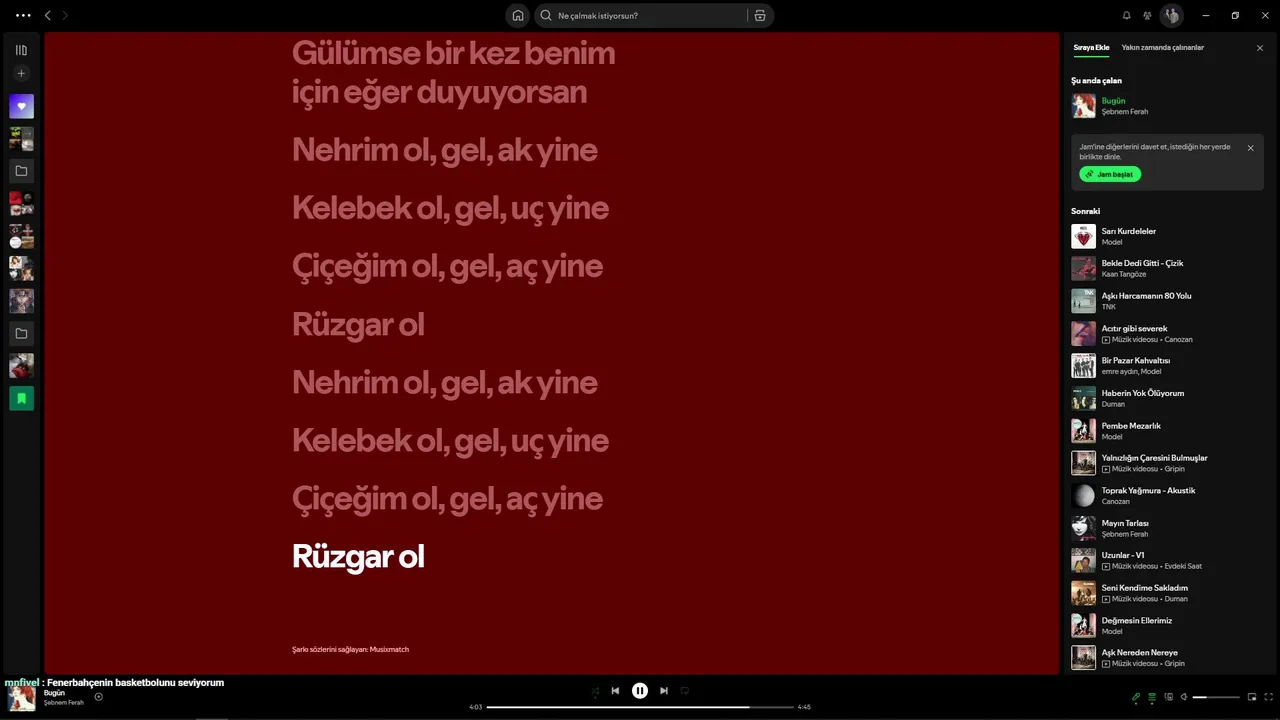Create a new playlist with plus icon
Image resolution: width=1280 pixels, height=720 pixels.
coord(21,73)
